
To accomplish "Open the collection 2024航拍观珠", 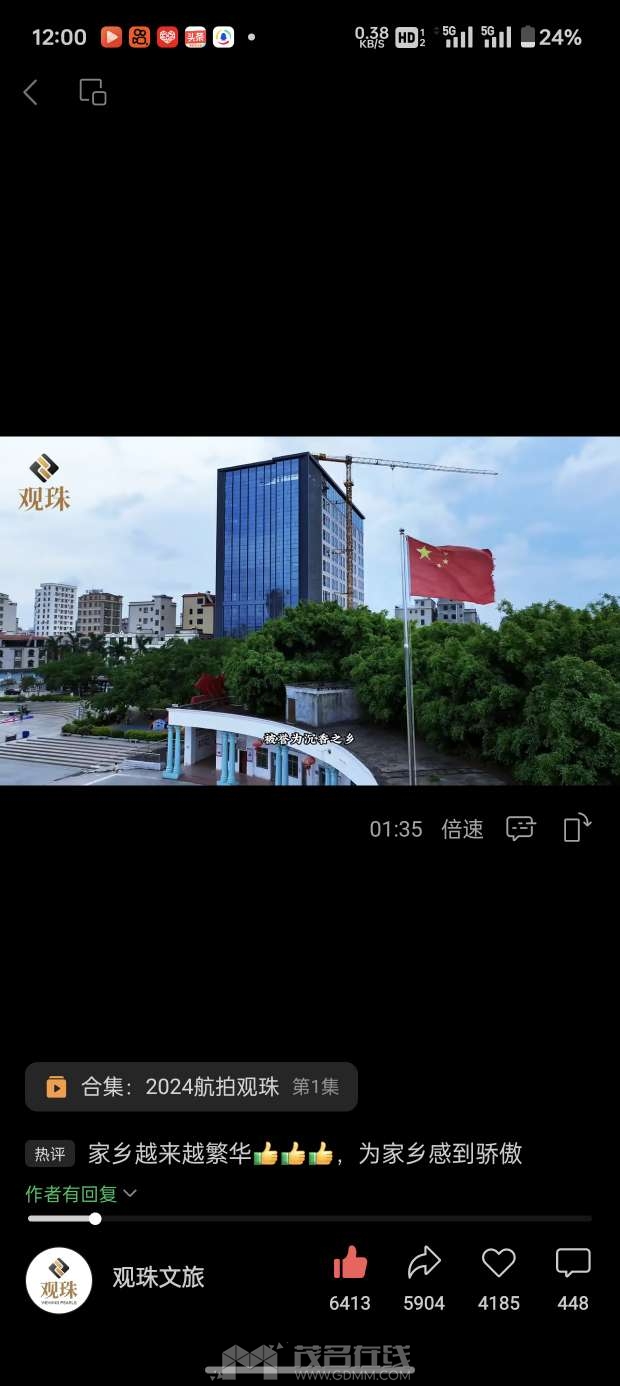I will [x=191, y=1087].
